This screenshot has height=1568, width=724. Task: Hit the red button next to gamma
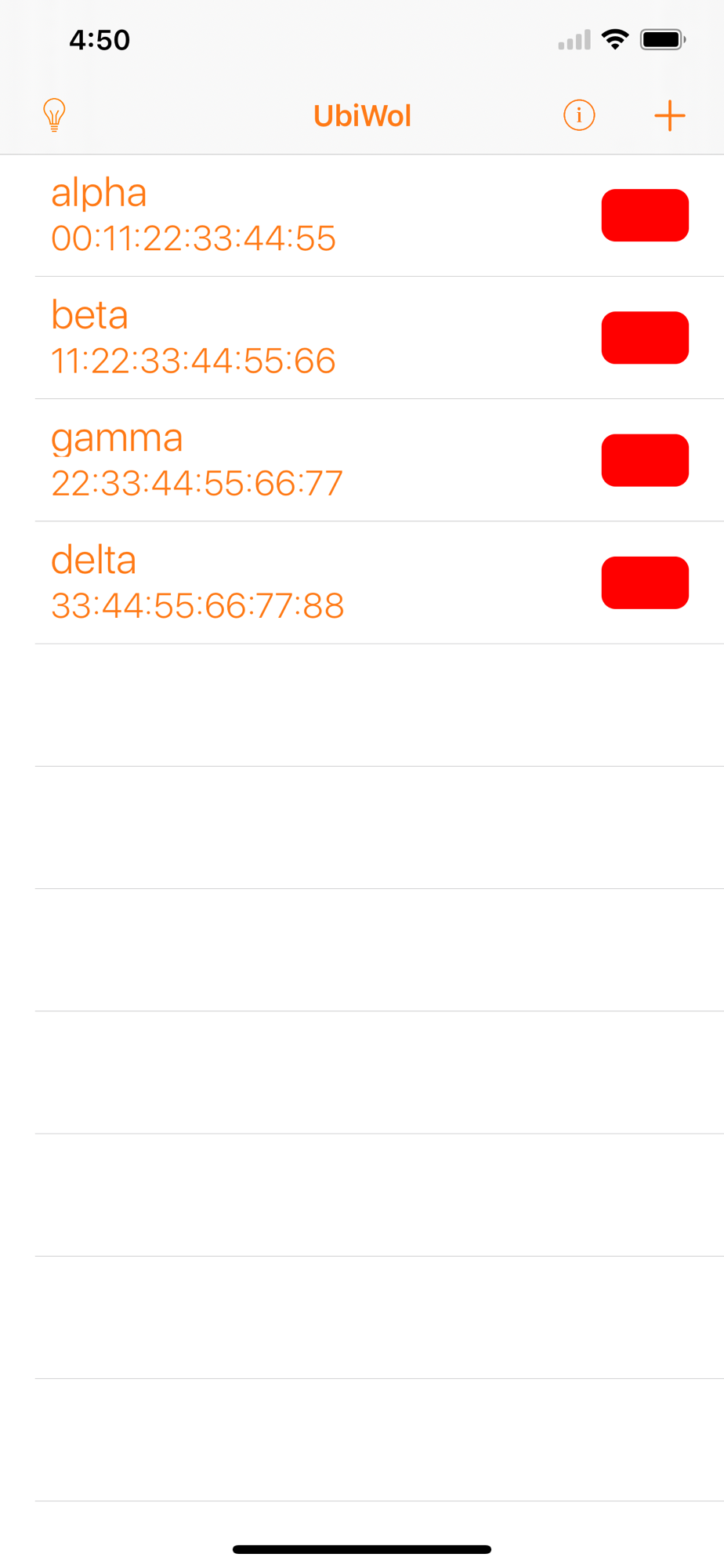[645, 460]
